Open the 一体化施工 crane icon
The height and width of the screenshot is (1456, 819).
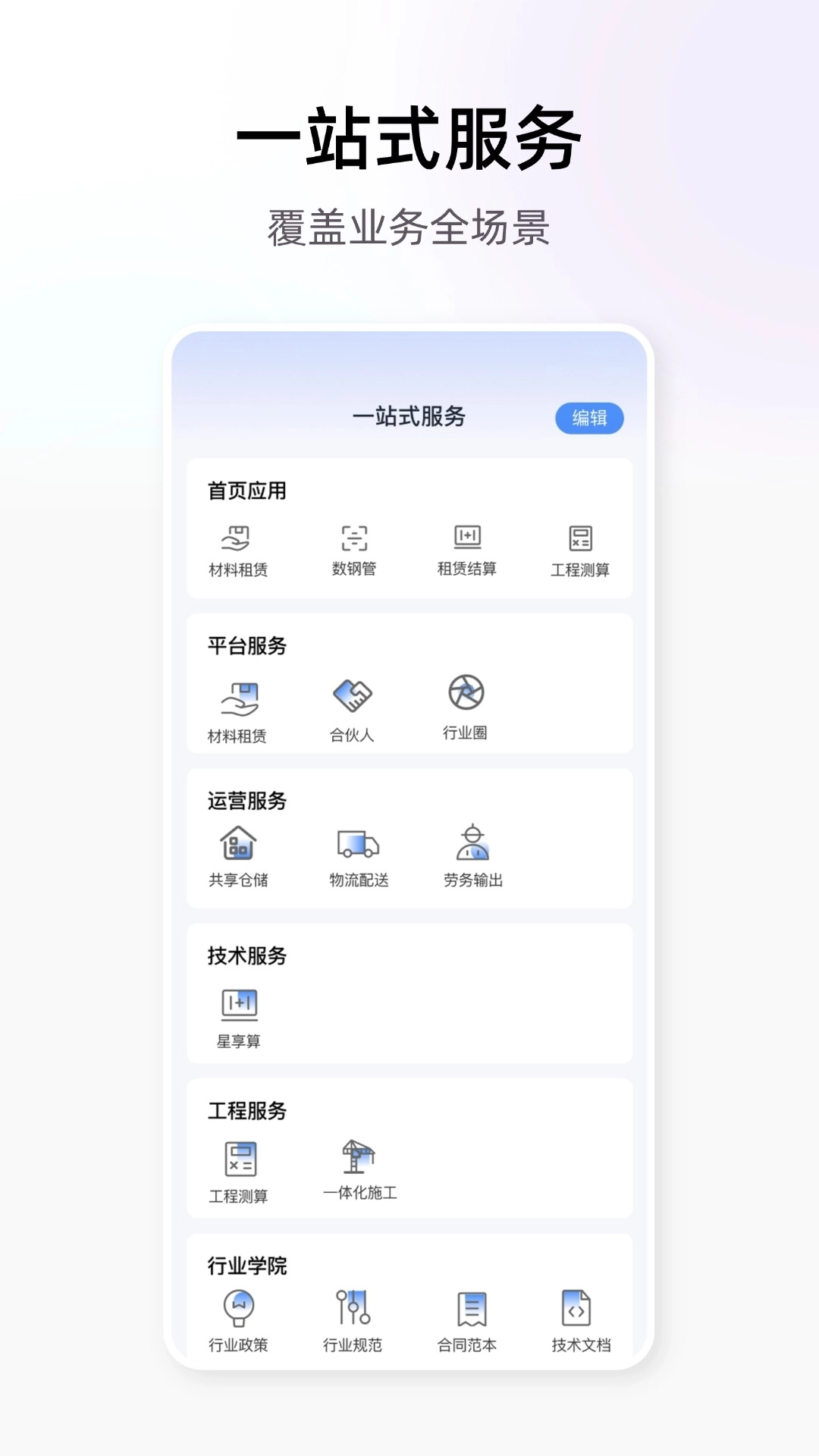pyautogui.click(x=358, y=1156)
